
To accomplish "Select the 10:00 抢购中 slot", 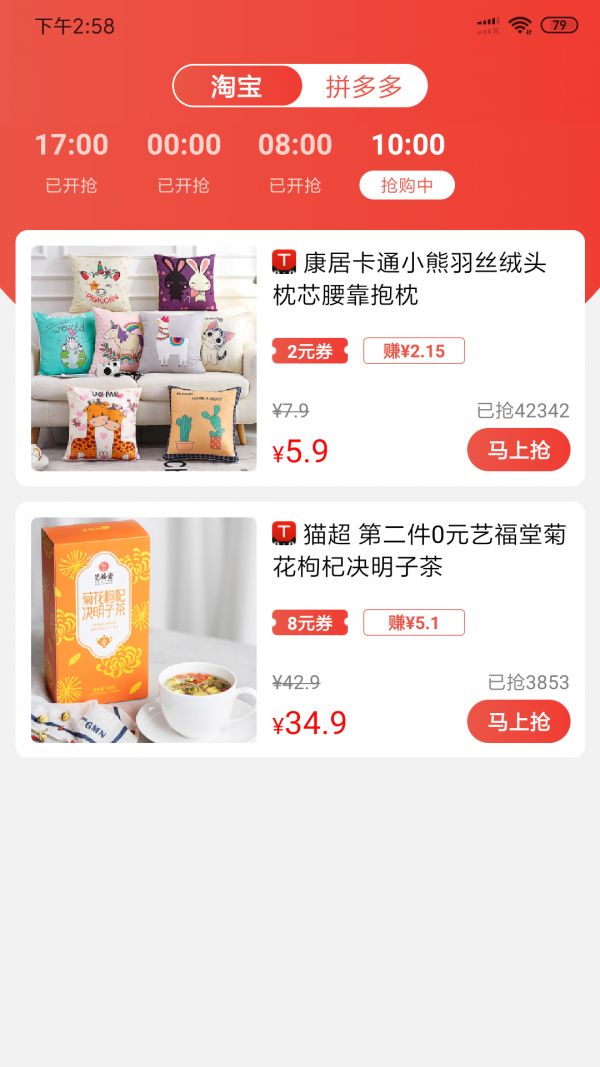I will 408,161.
